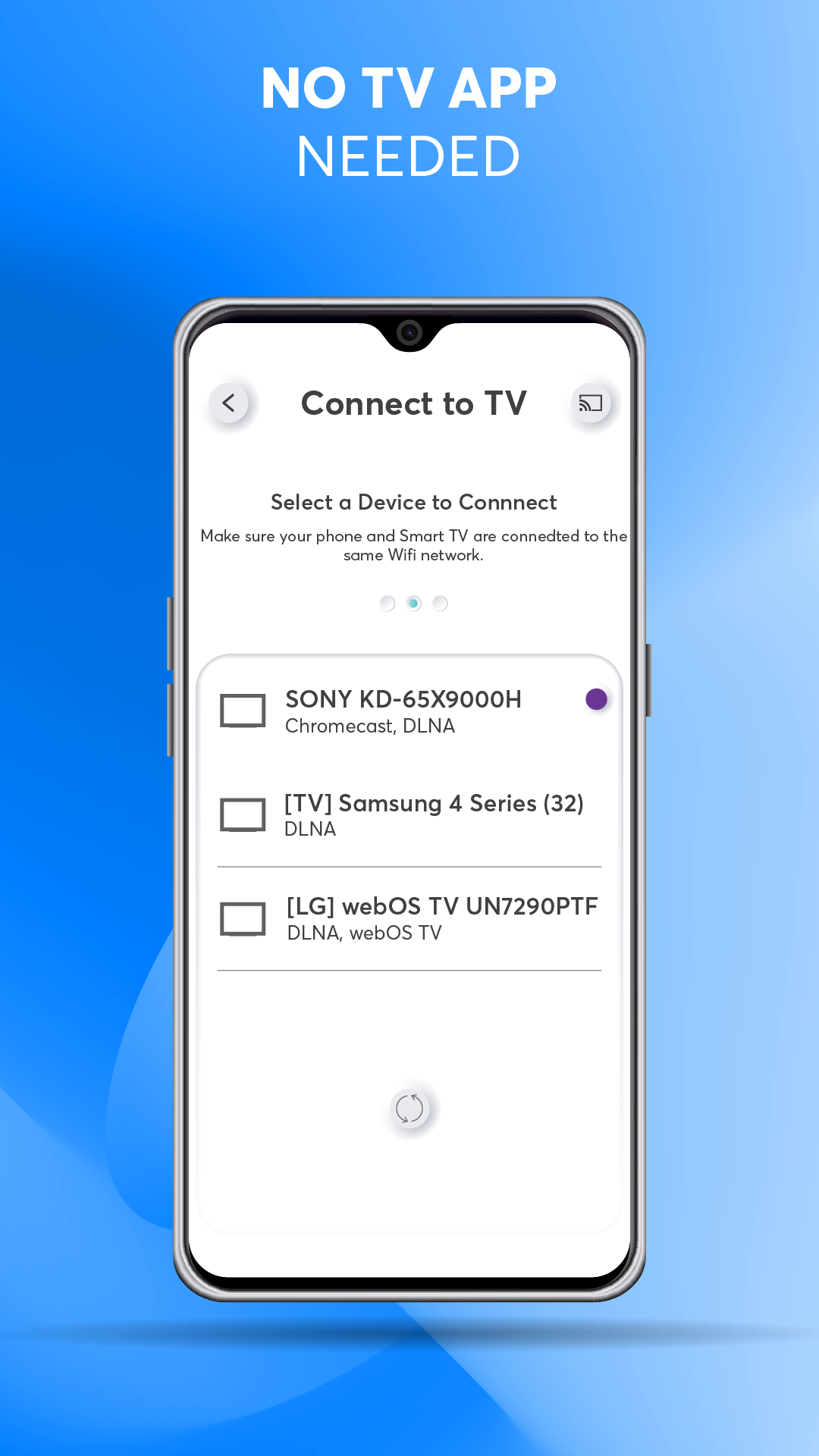Click the TV icon beside Samsung 4 Series
The image size is (819, 1456).
[x=243, y=814]
